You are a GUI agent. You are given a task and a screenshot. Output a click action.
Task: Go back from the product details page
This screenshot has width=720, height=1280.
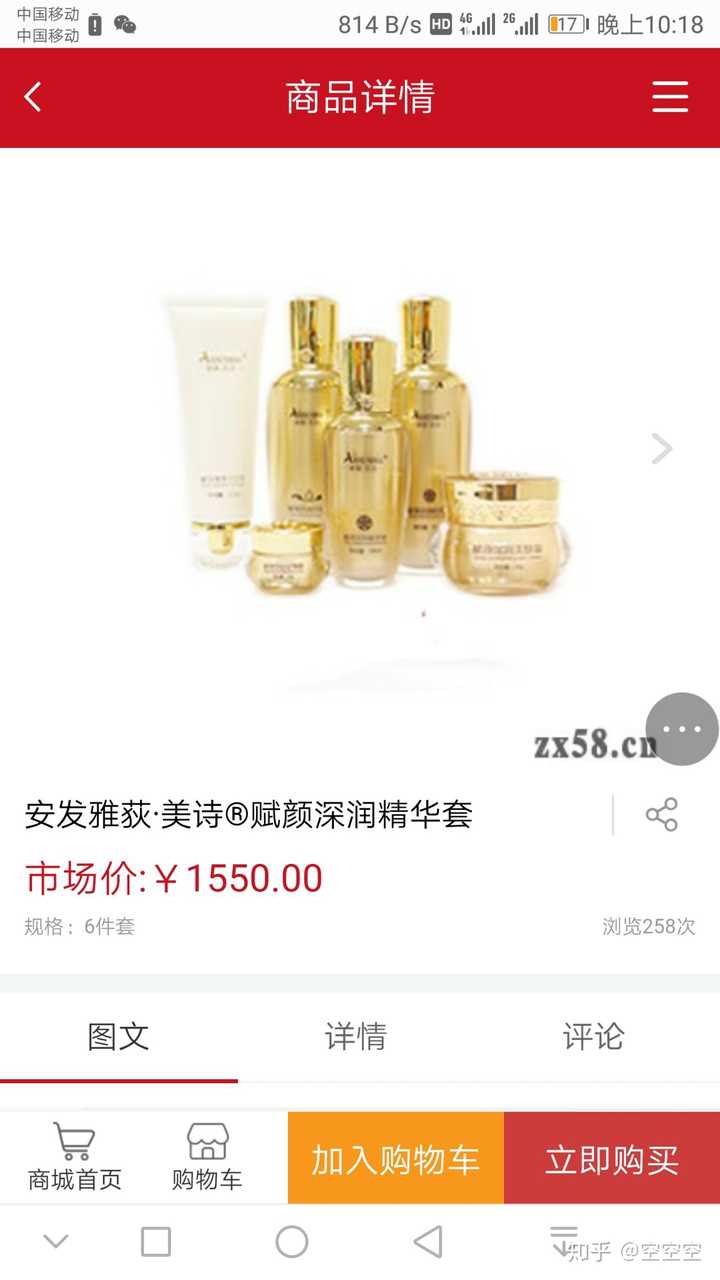(x=33, y=97)
